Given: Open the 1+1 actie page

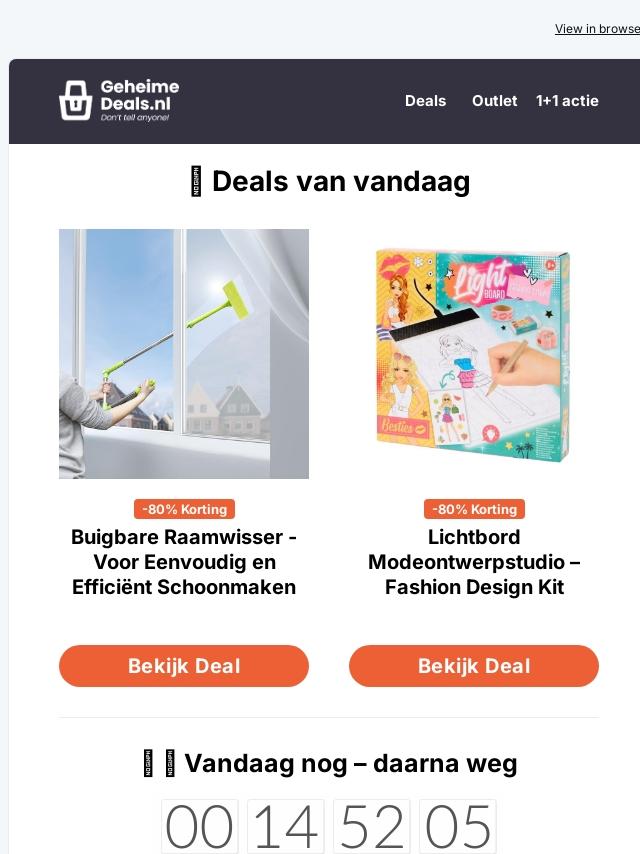Looking at the screenshot, I should point(567,101).
